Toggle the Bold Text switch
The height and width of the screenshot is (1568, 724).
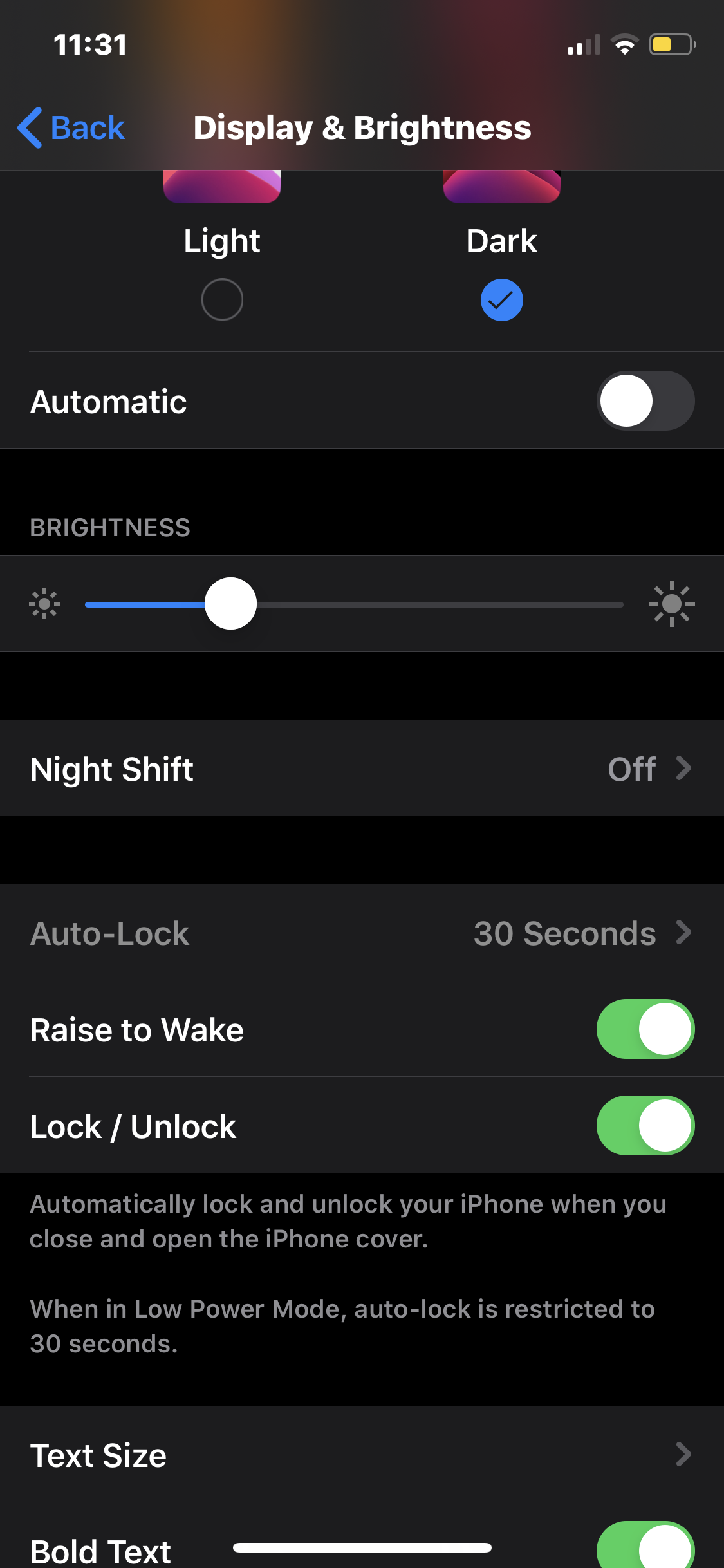645,1545
